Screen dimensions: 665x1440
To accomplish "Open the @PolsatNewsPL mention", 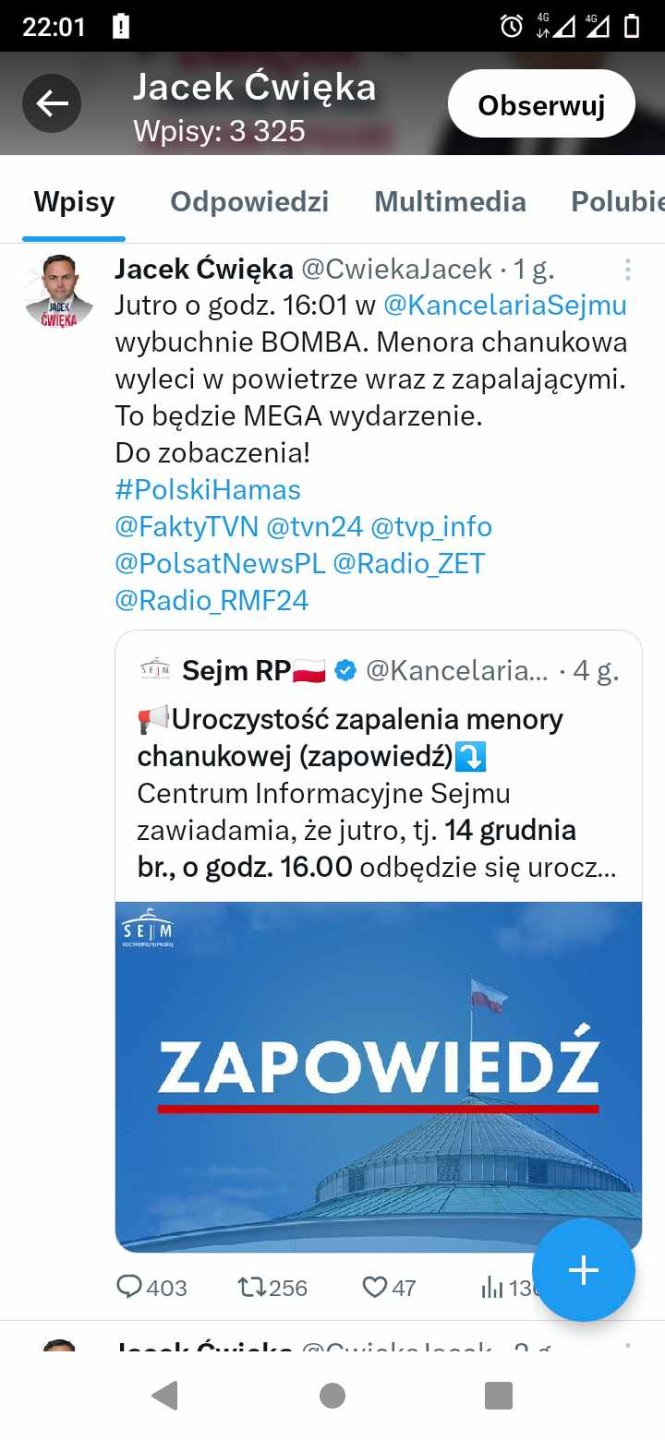I will tap(220, 564).
